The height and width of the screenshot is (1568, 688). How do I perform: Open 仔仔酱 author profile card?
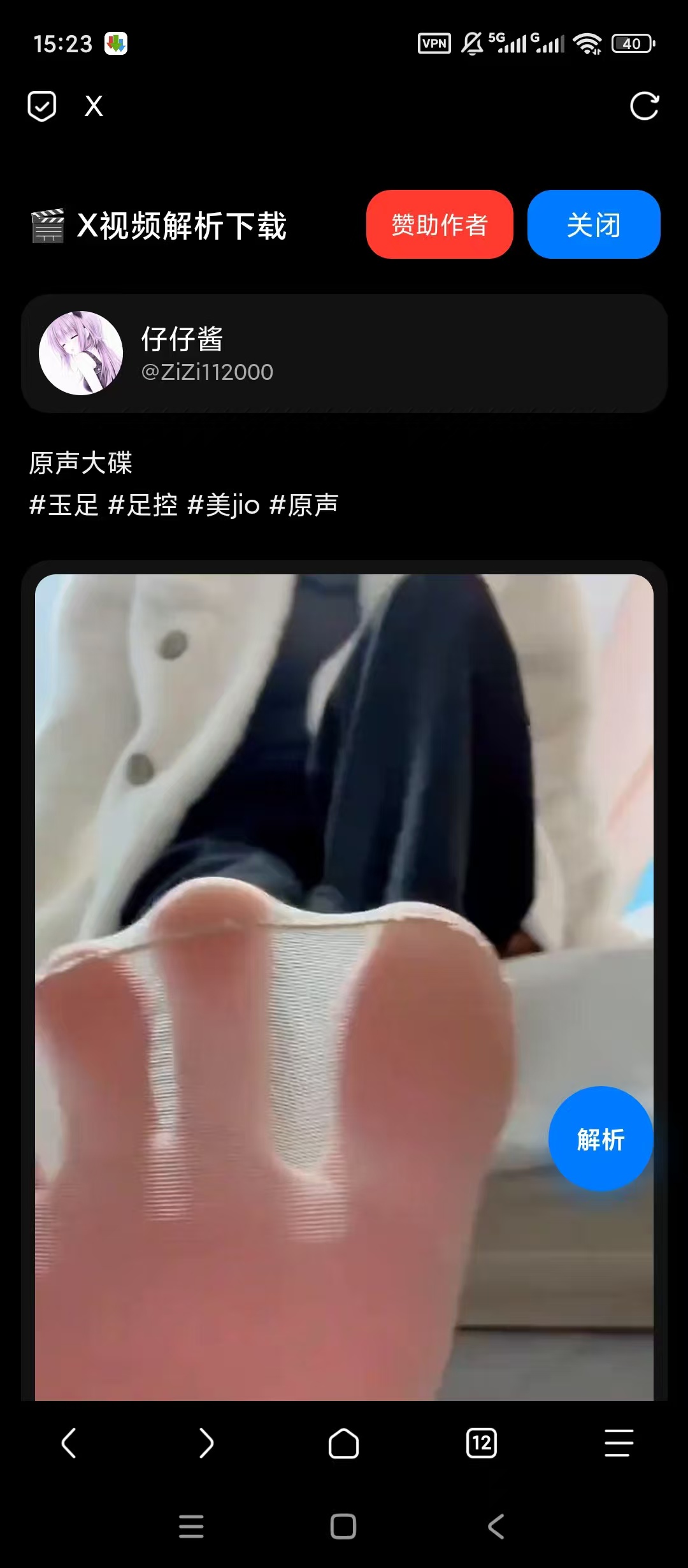point(344,353)
